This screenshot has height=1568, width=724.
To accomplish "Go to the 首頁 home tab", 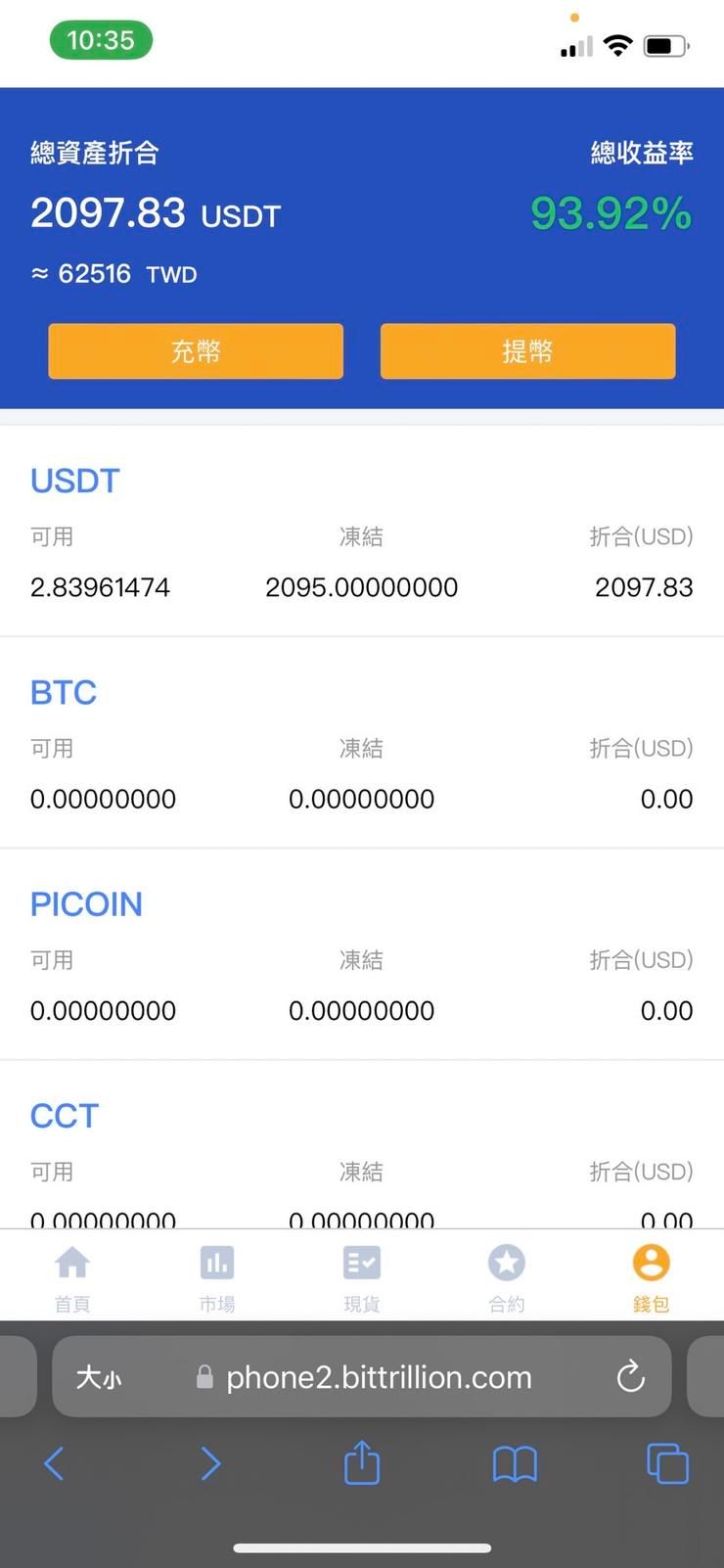I will pos(72,1277).
